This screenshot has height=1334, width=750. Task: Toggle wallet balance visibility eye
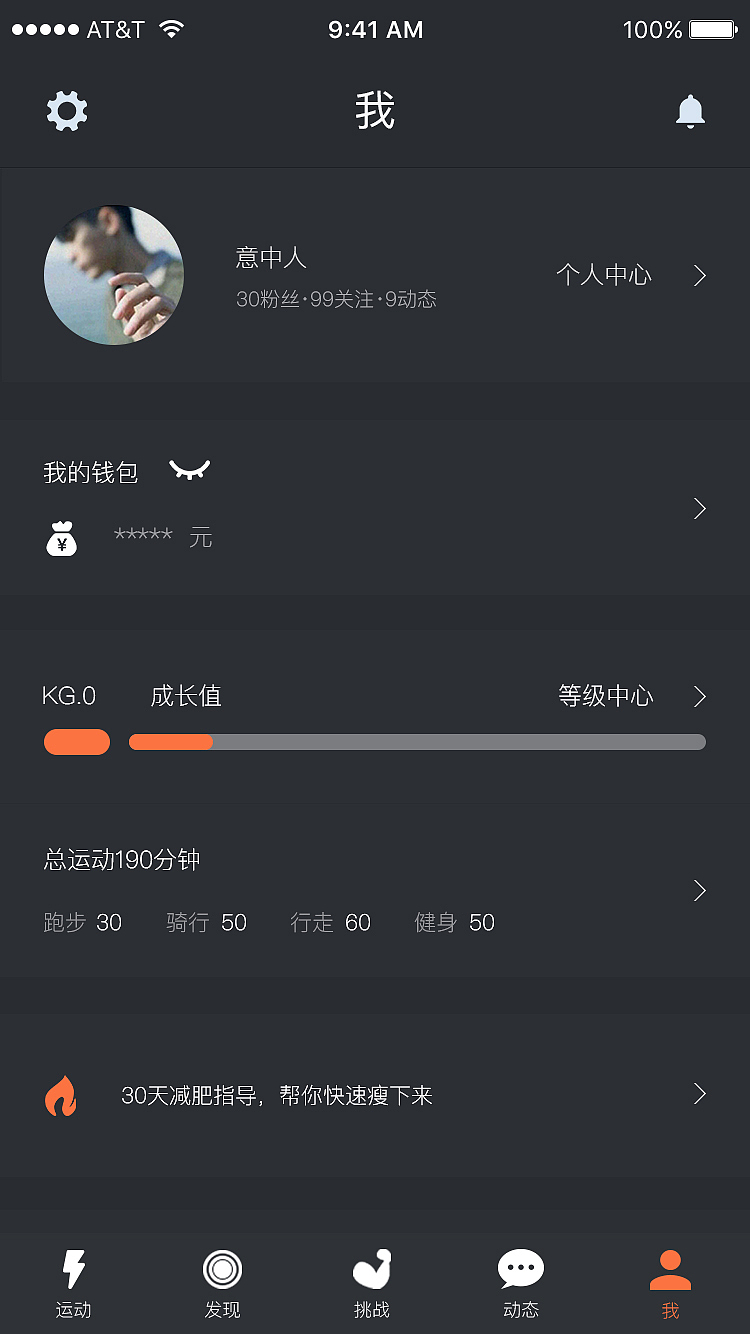(x=189, y=470)
